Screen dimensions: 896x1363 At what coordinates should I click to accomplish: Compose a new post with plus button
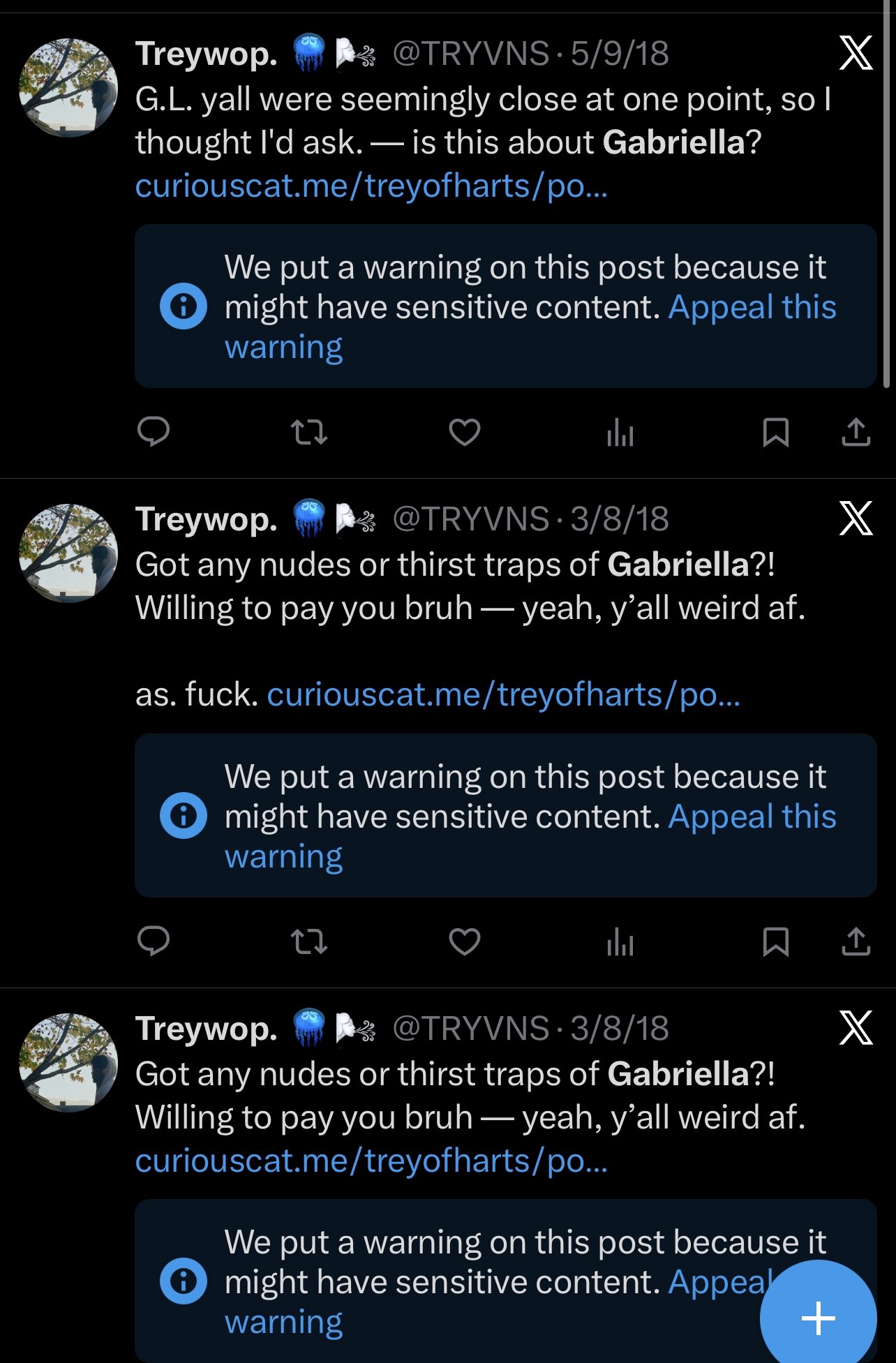818,1318
